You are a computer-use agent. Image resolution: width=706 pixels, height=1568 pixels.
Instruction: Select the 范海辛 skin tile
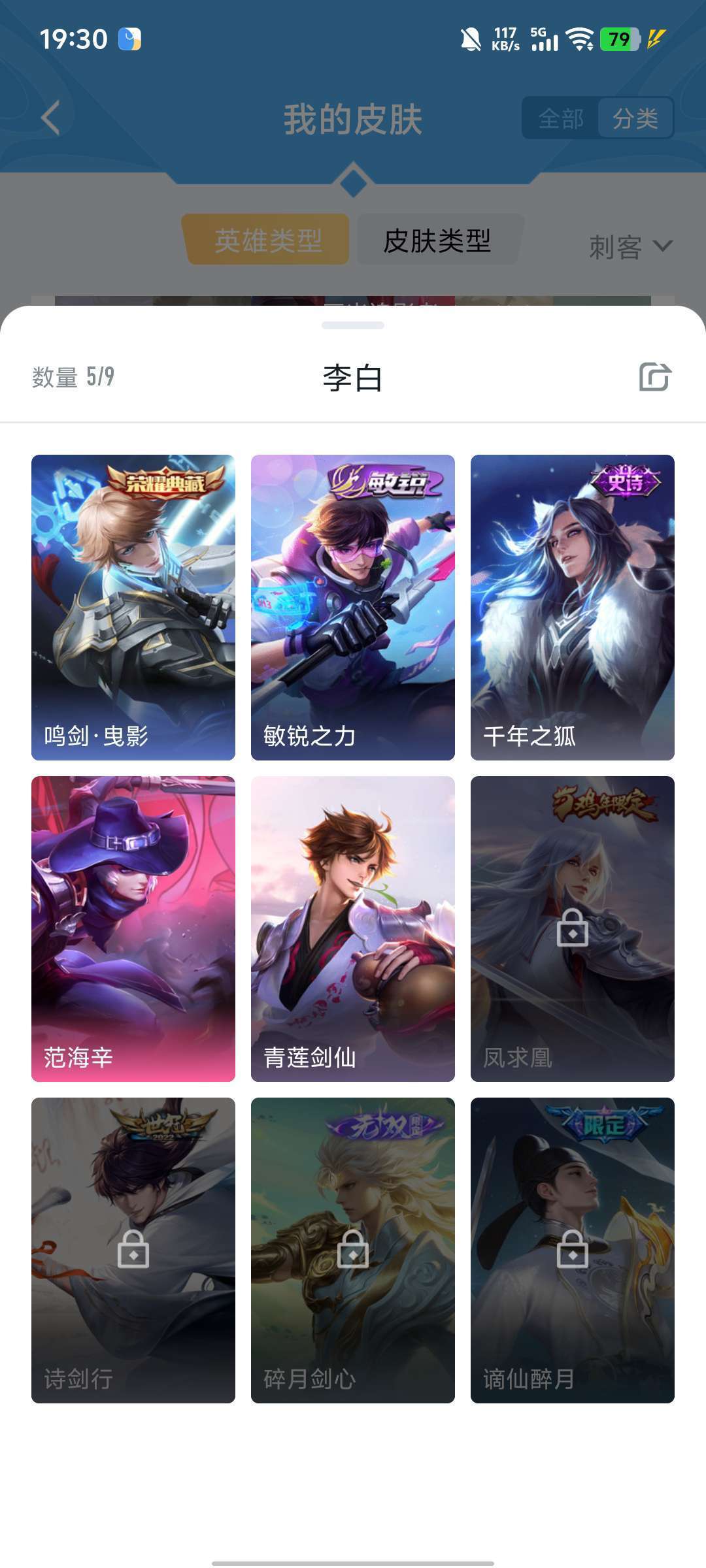pos(133,928)
